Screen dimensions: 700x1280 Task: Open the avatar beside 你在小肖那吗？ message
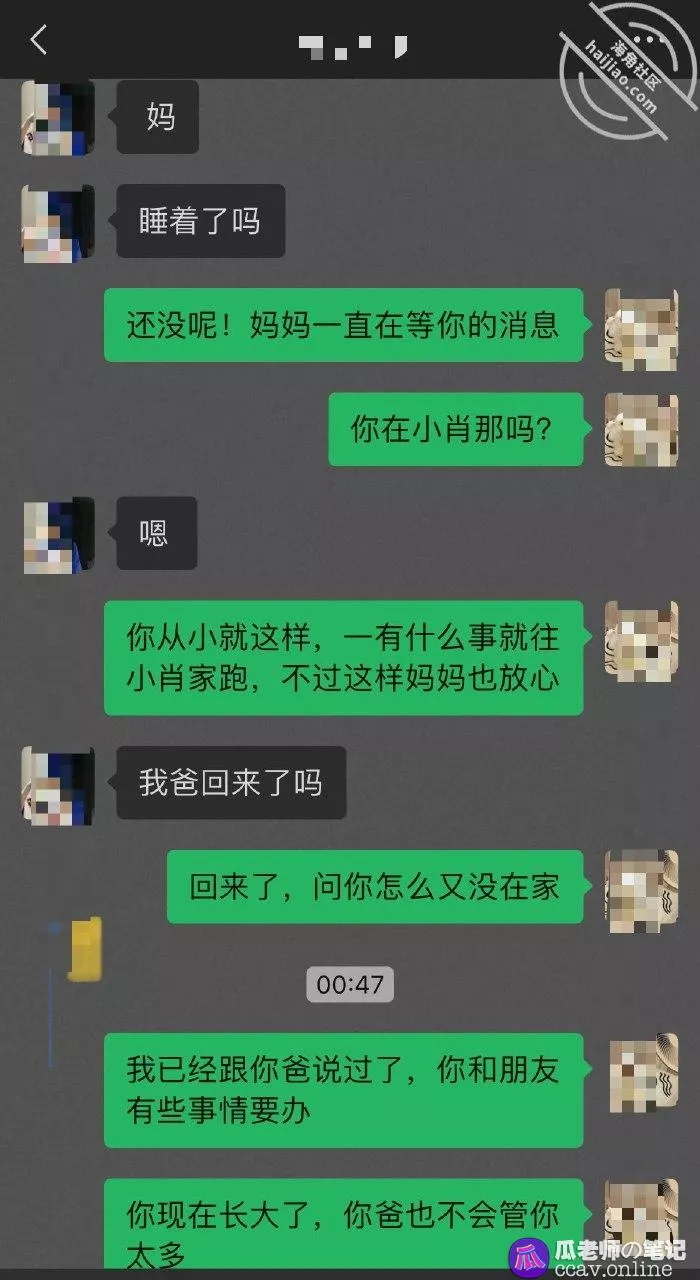click(641, 430)
